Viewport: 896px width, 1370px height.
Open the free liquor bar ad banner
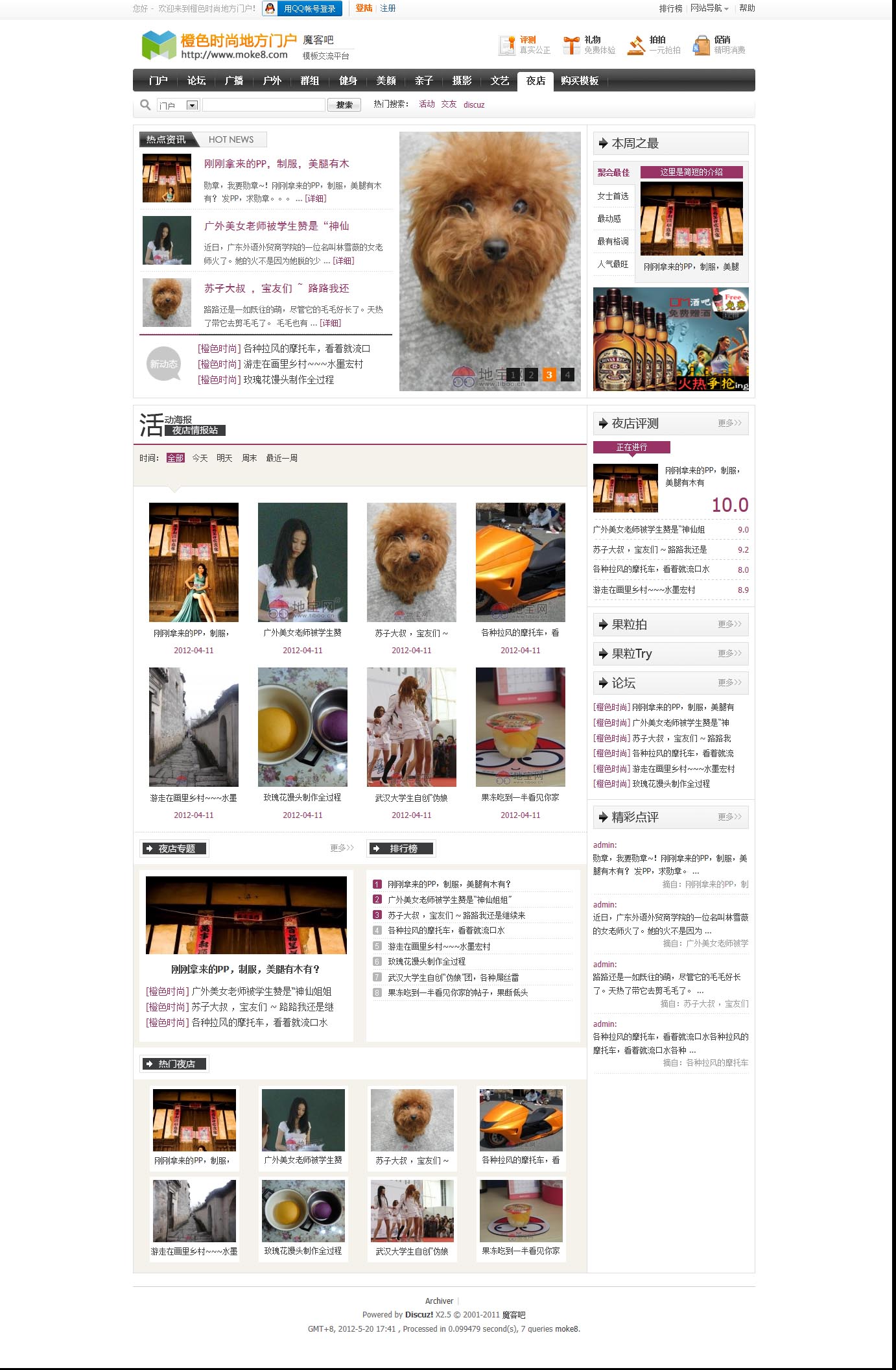[x=670, y=339]
